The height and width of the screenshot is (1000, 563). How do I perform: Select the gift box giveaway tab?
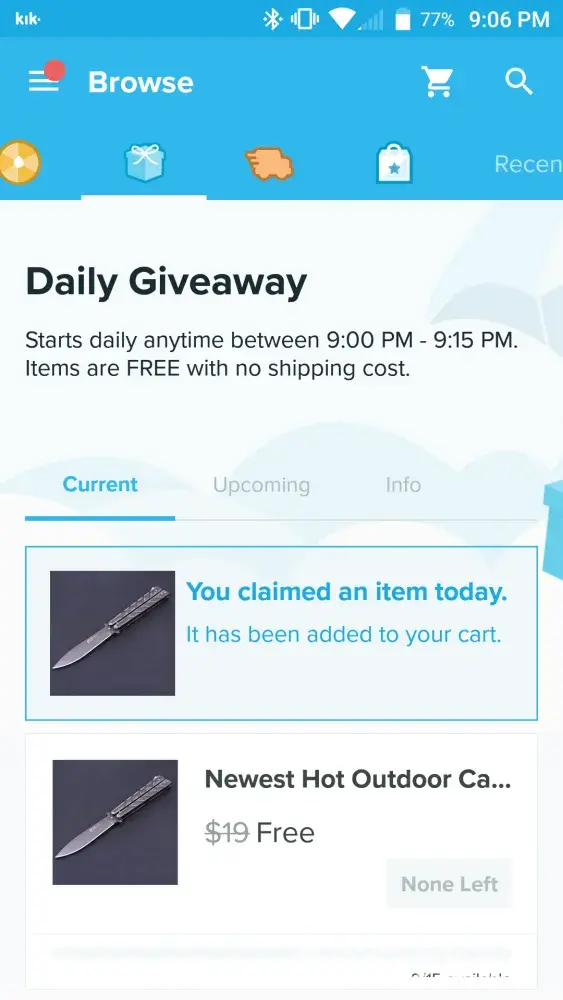(x=144, y=162)
